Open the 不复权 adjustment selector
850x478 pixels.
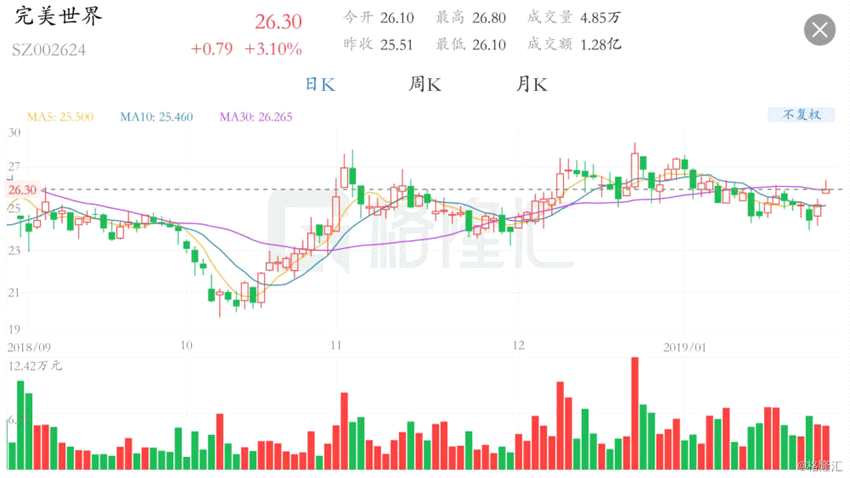tap(801, 115)
